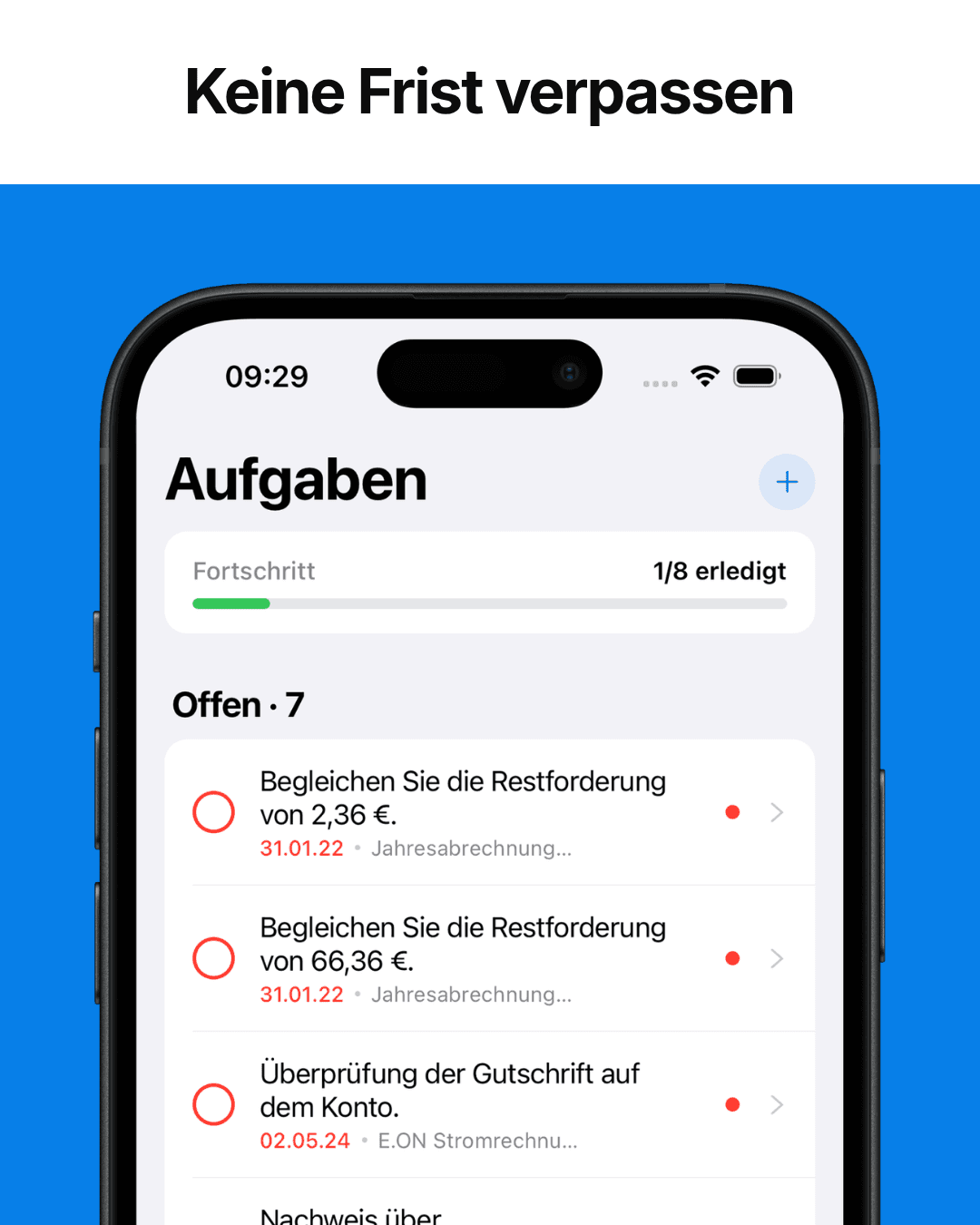
Task: Expand the 66,36 € task with its chevron
Action: [777, 958]
